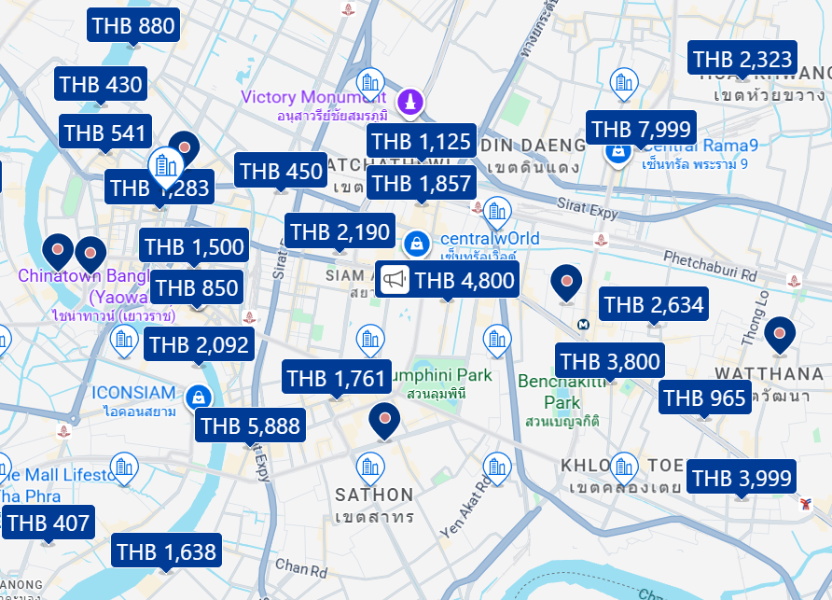Tap the THB 450 price marker

coord(281,171)
